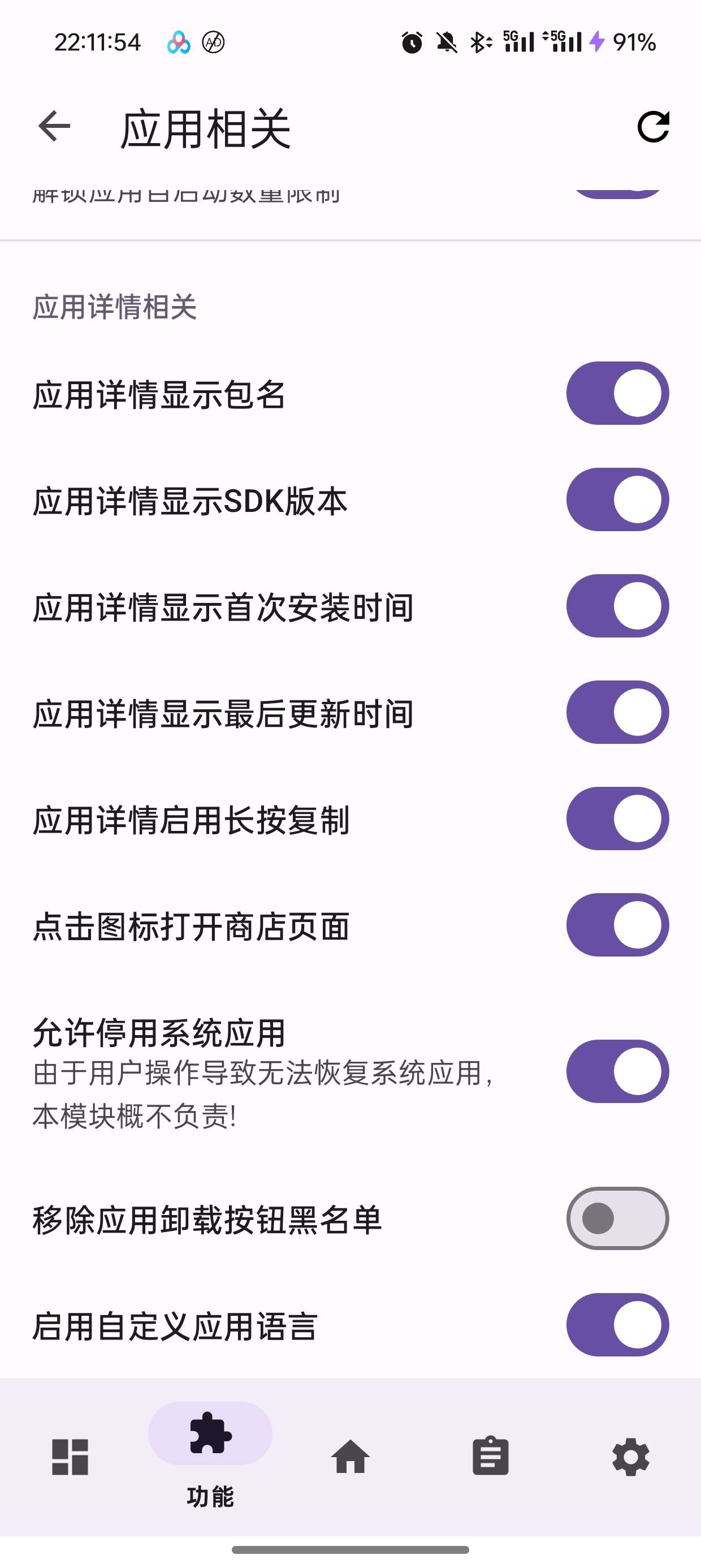The width and height of the screenshot is (701, 1568).
Task: Open the clipboard log tab
Action: click(491, 1457)
